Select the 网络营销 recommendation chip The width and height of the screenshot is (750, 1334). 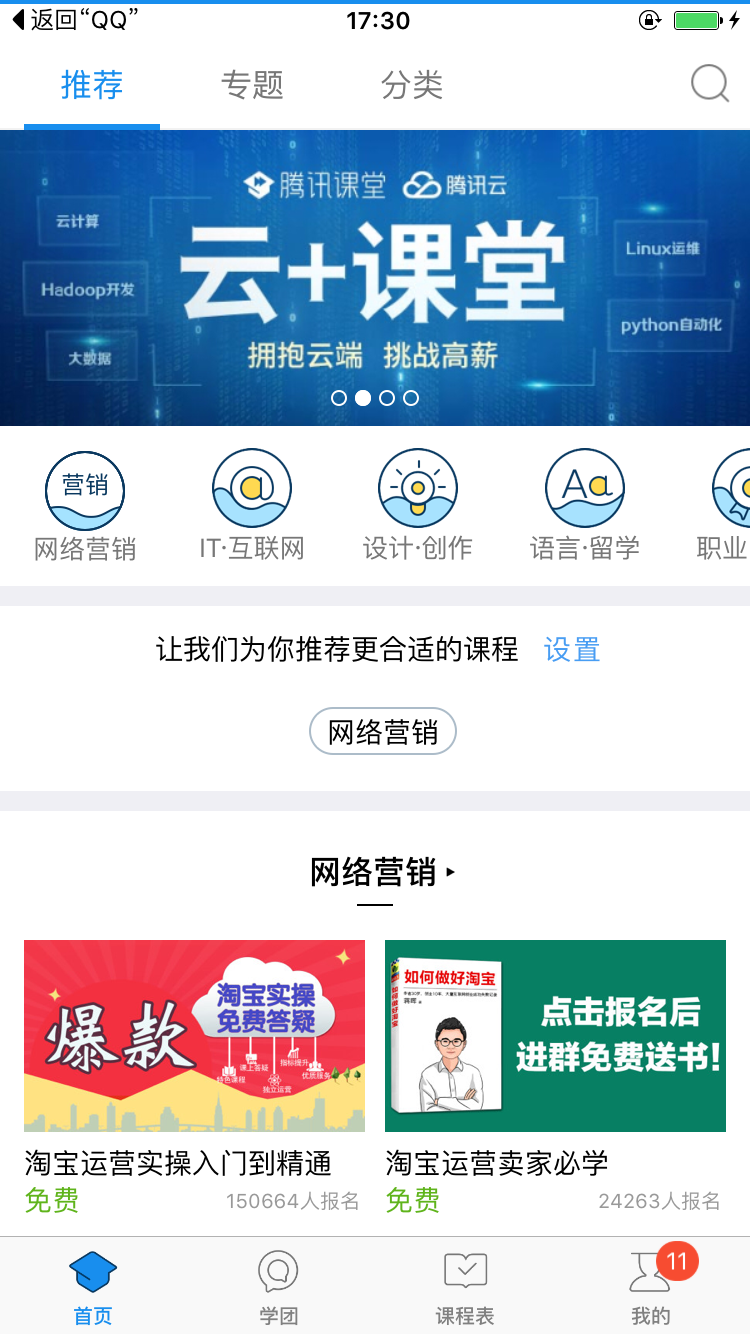coord(383,732)
